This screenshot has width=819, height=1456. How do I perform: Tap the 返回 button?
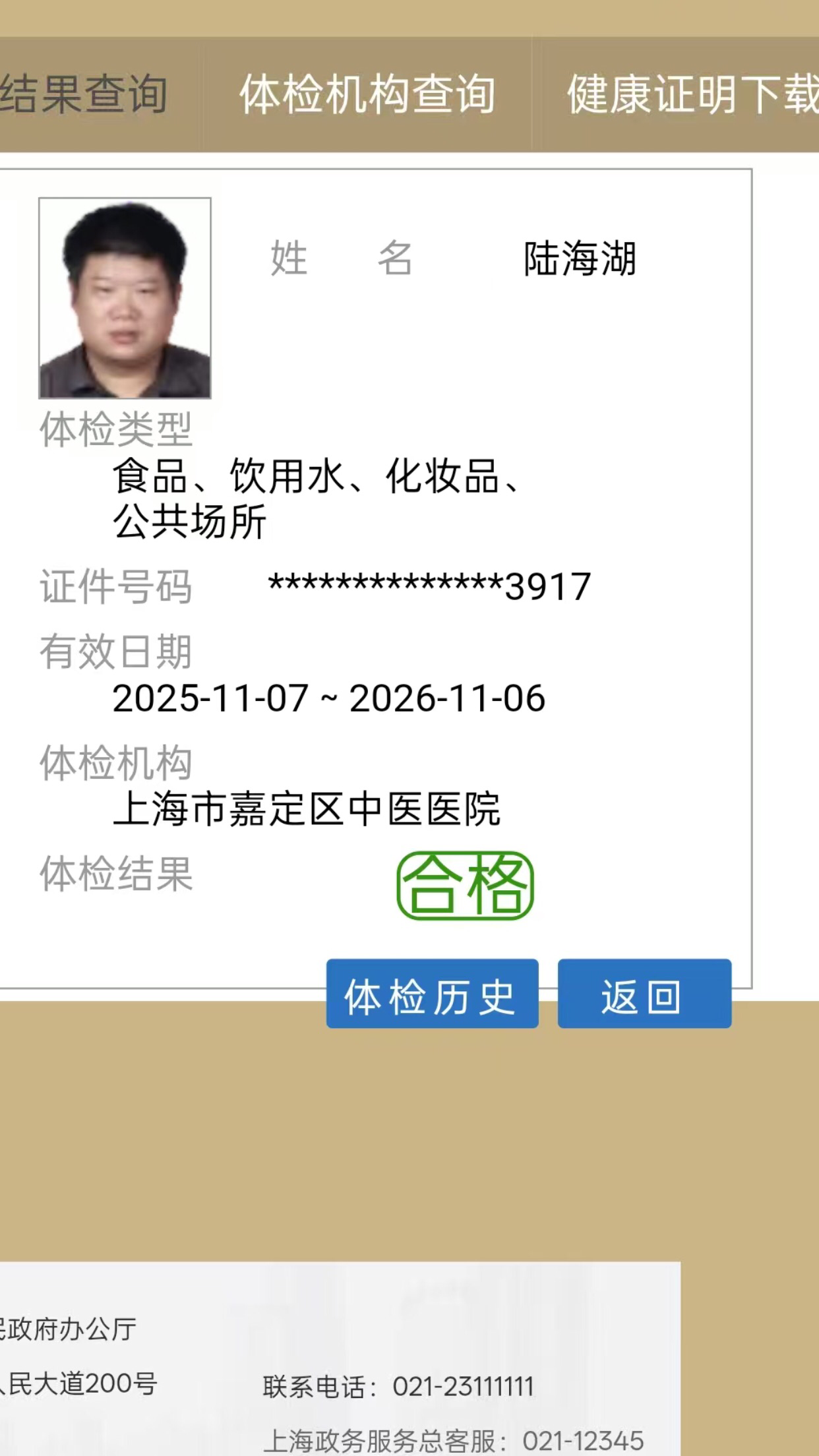coord(644,994)
